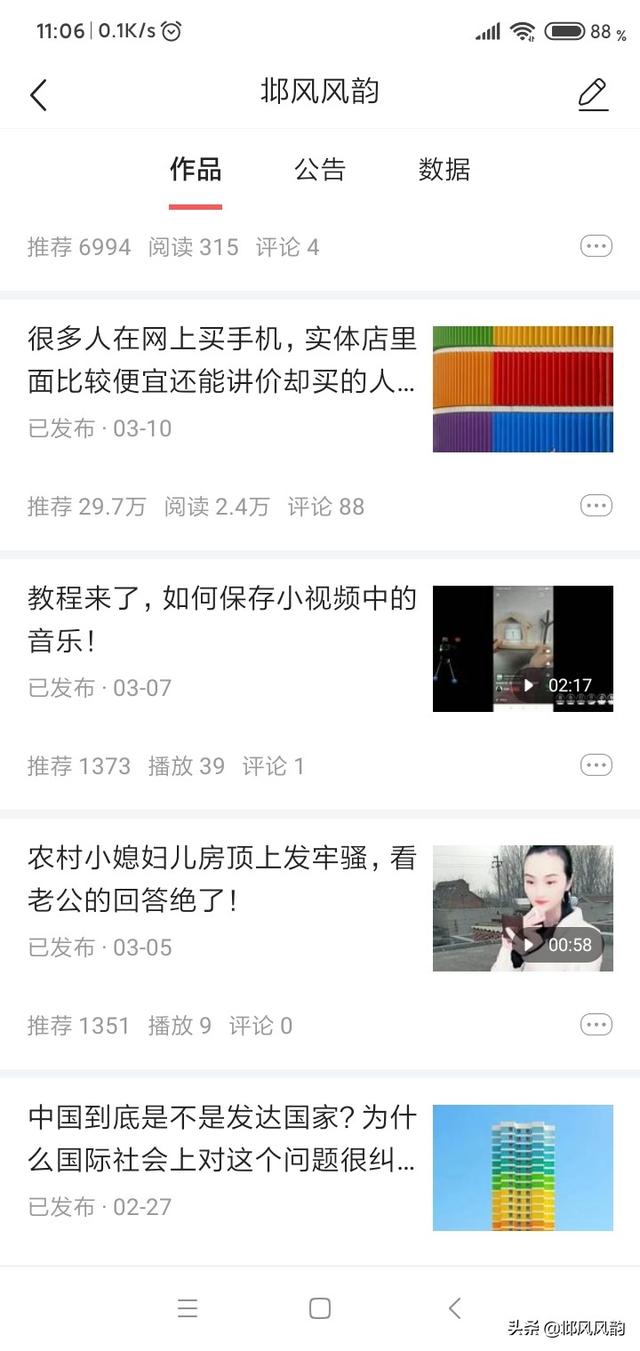The height and width of the screenshot is (1351, 640).
Task: Switch to the 公告 tab
Action: pyautogui.click(x=320, y=170)
